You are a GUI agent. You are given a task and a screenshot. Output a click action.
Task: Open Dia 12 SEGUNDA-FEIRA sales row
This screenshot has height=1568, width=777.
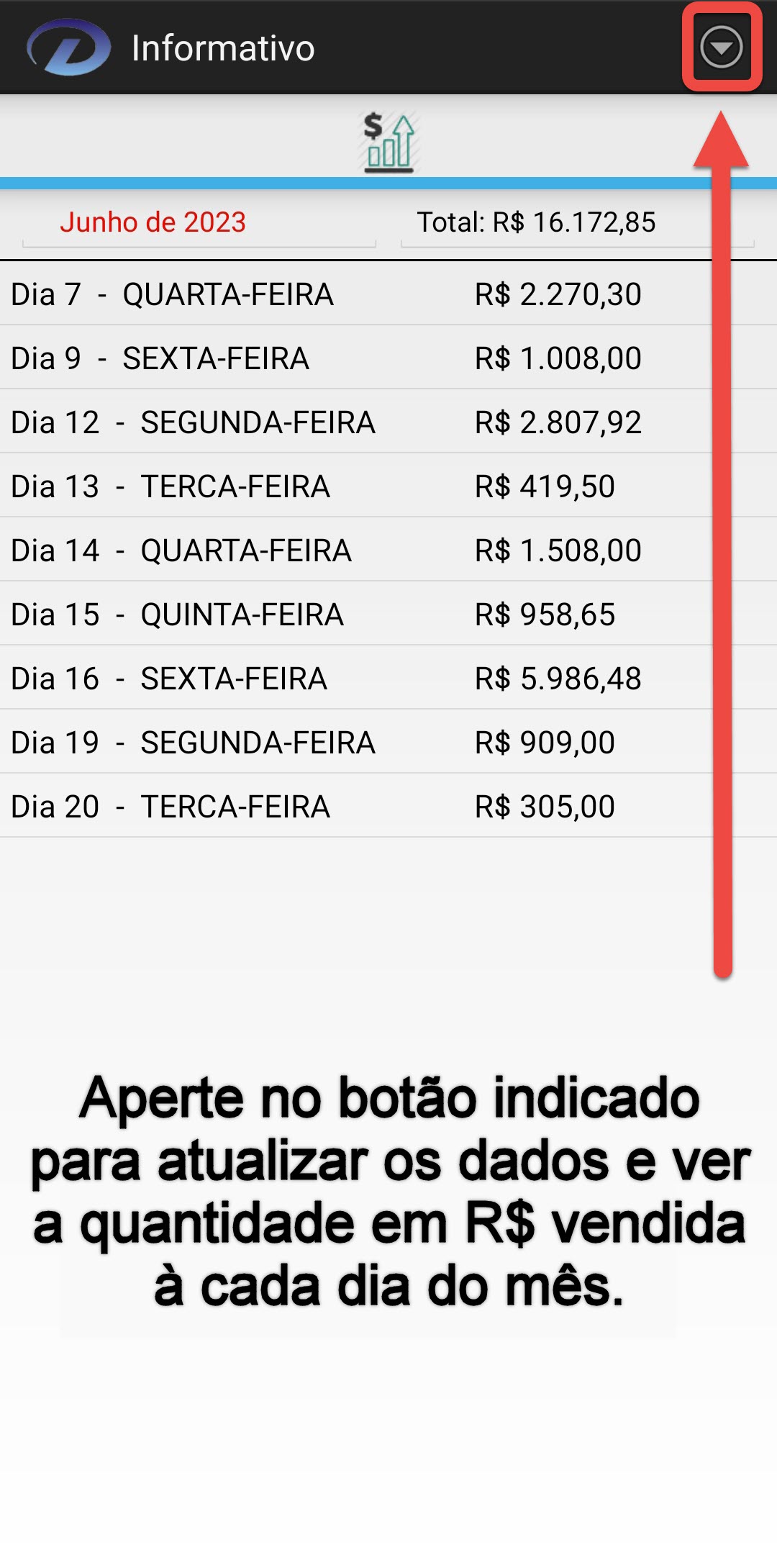pos(324,422)
